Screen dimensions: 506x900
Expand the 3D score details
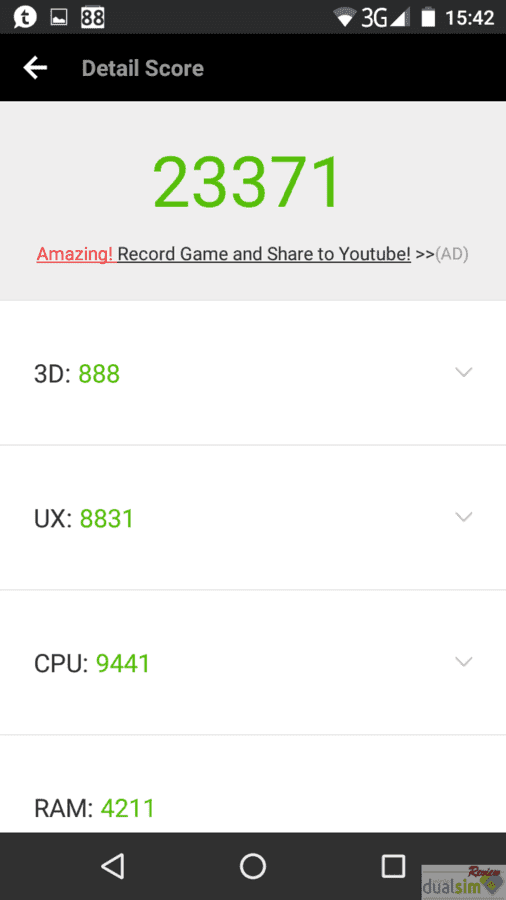click(464, 372)
